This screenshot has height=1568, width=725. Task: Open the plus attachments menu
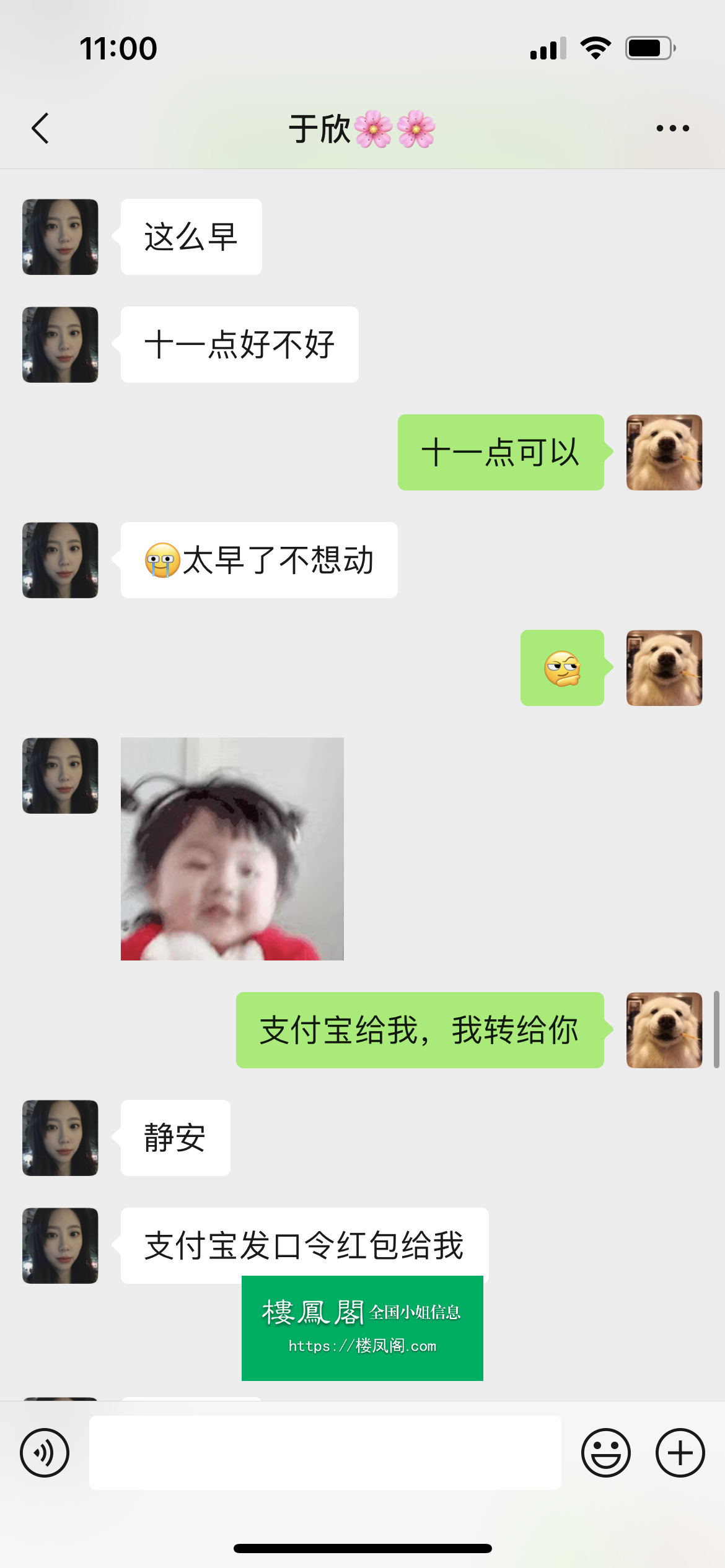pyautogui.click(x=680, y=1453)
